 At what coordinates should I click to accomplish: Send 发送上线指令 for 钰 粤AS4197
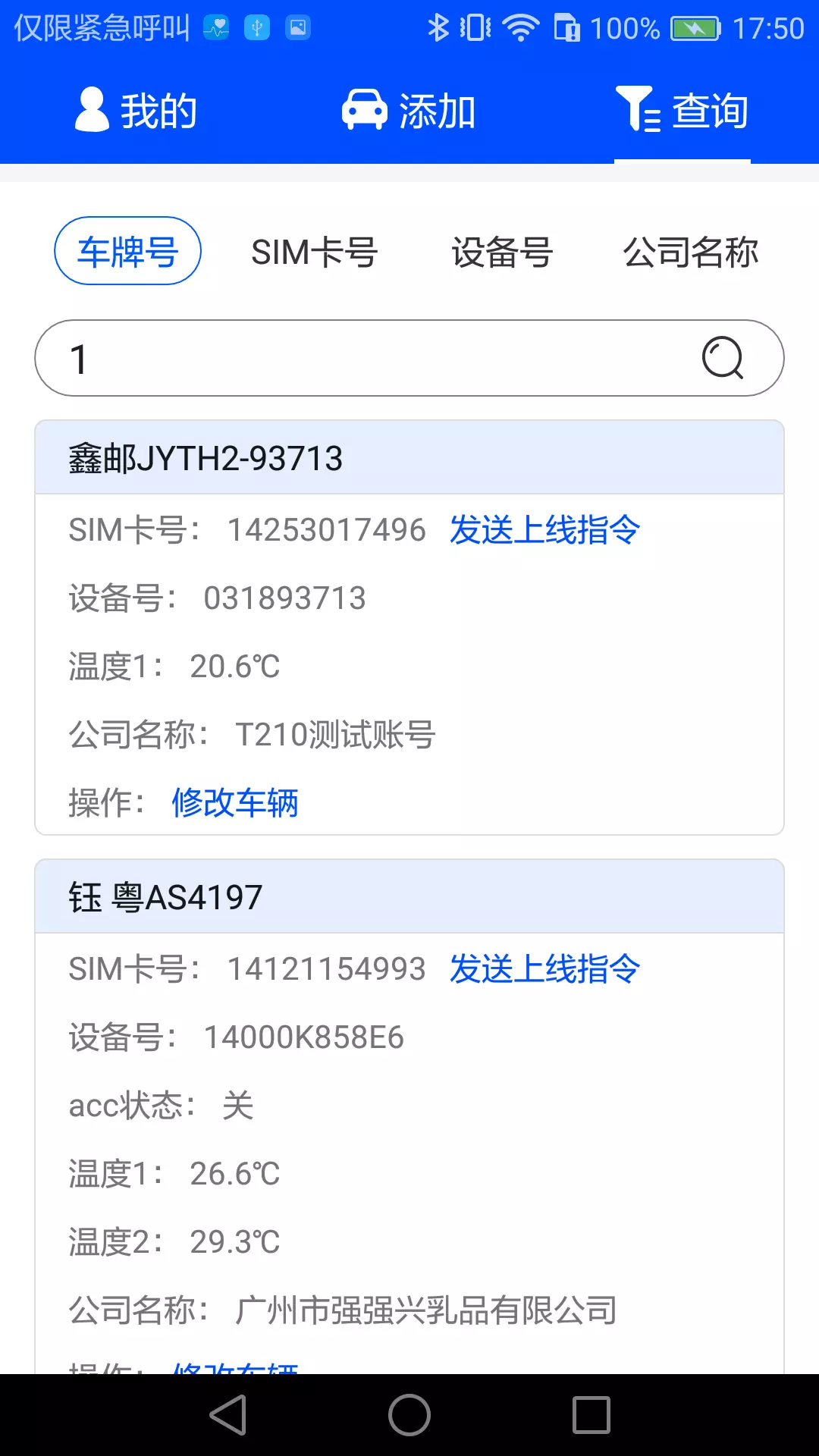click(x=544, y=968)
